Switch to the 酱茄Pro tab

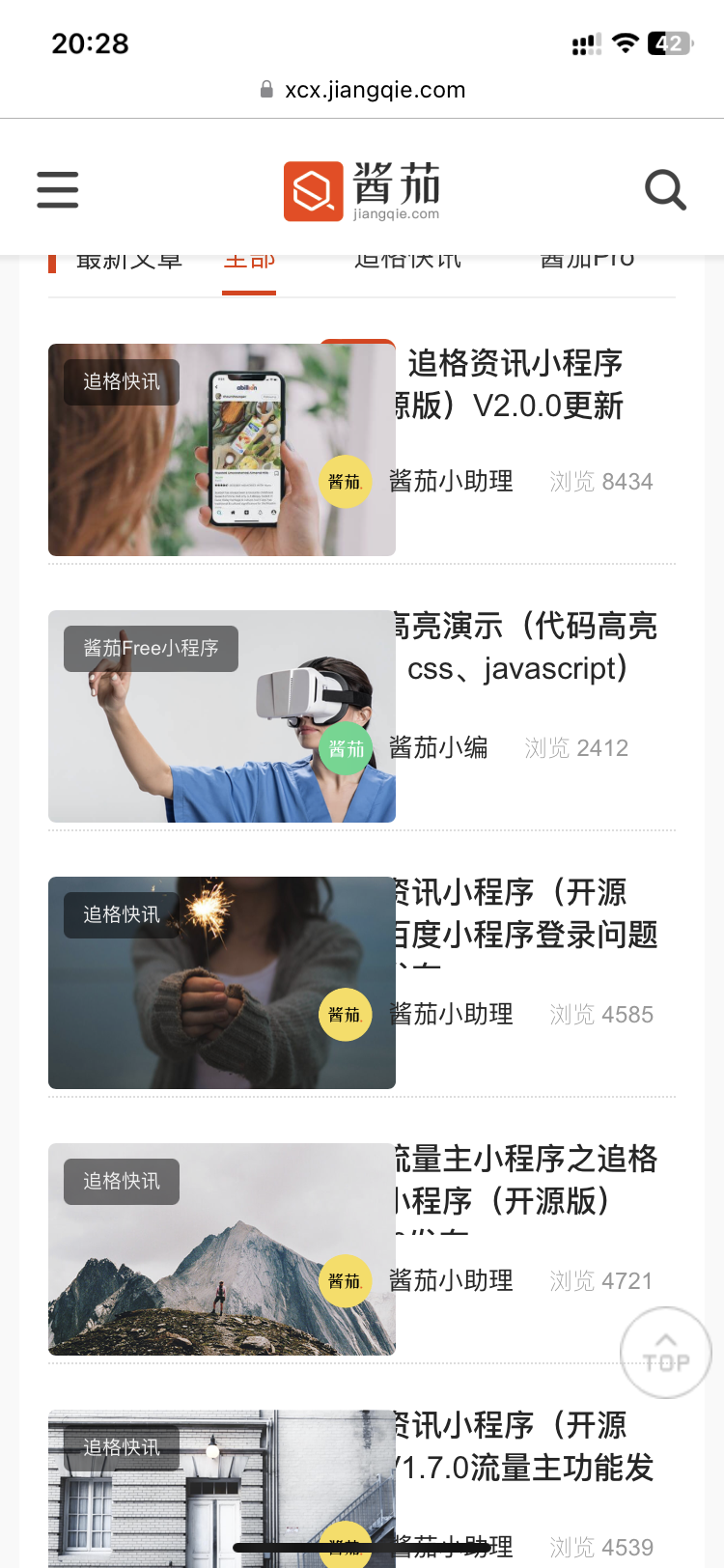[x=587, y=263]
